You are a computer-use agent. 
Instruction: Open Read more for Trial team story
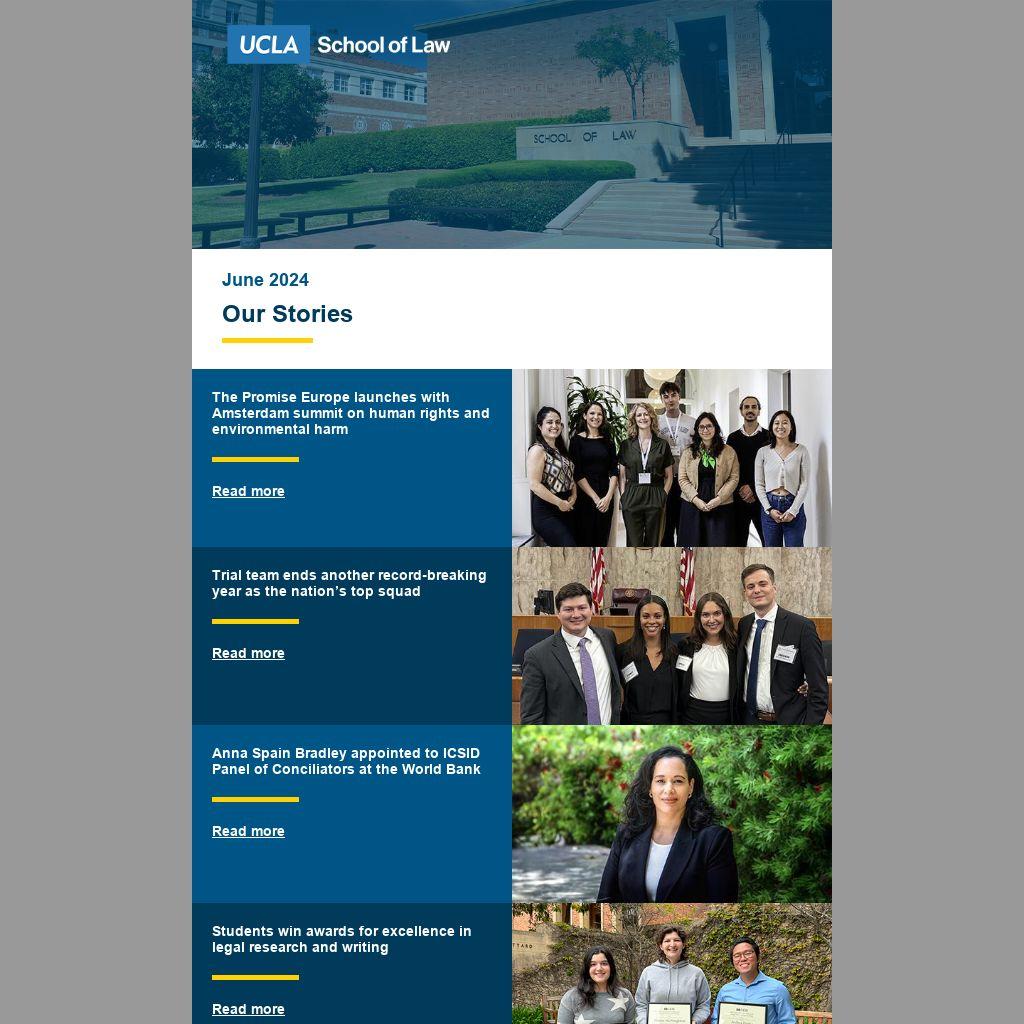248,653
